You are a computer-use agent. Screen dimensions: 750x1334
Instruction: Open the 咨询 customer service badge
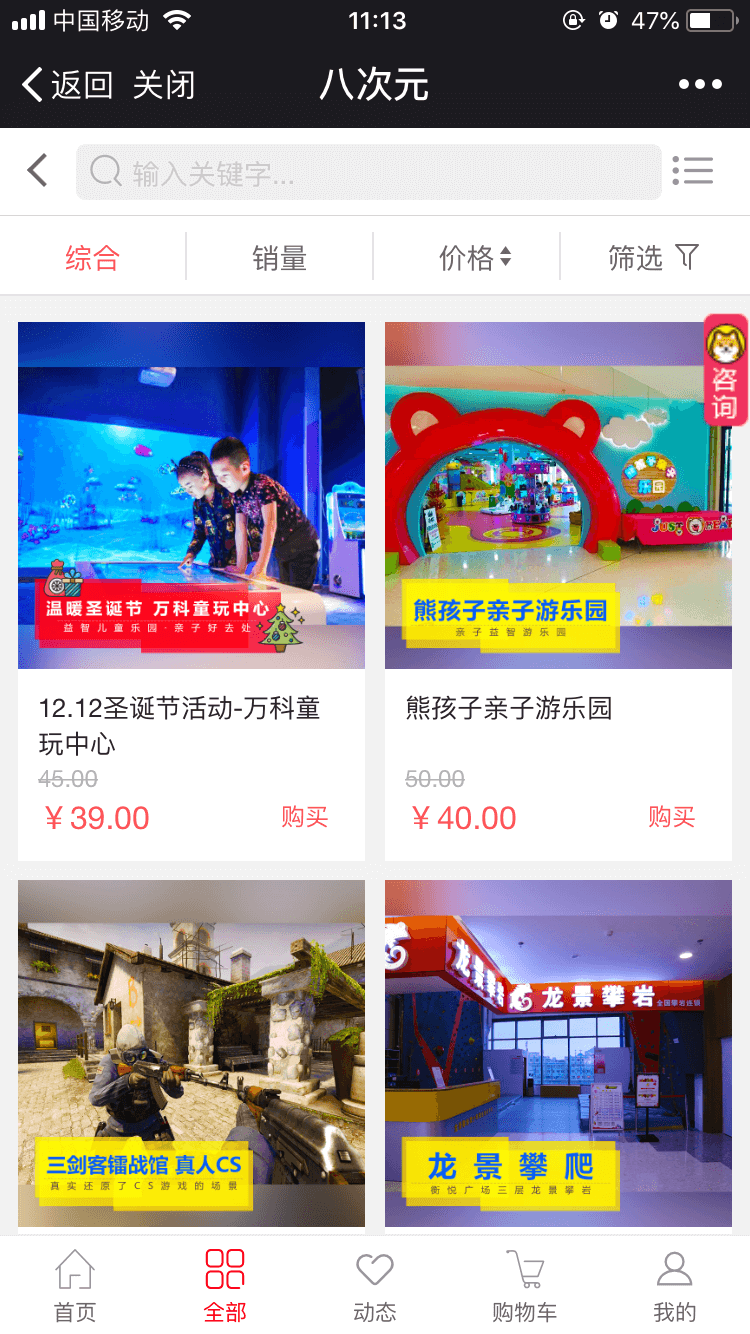click(725, 370)
